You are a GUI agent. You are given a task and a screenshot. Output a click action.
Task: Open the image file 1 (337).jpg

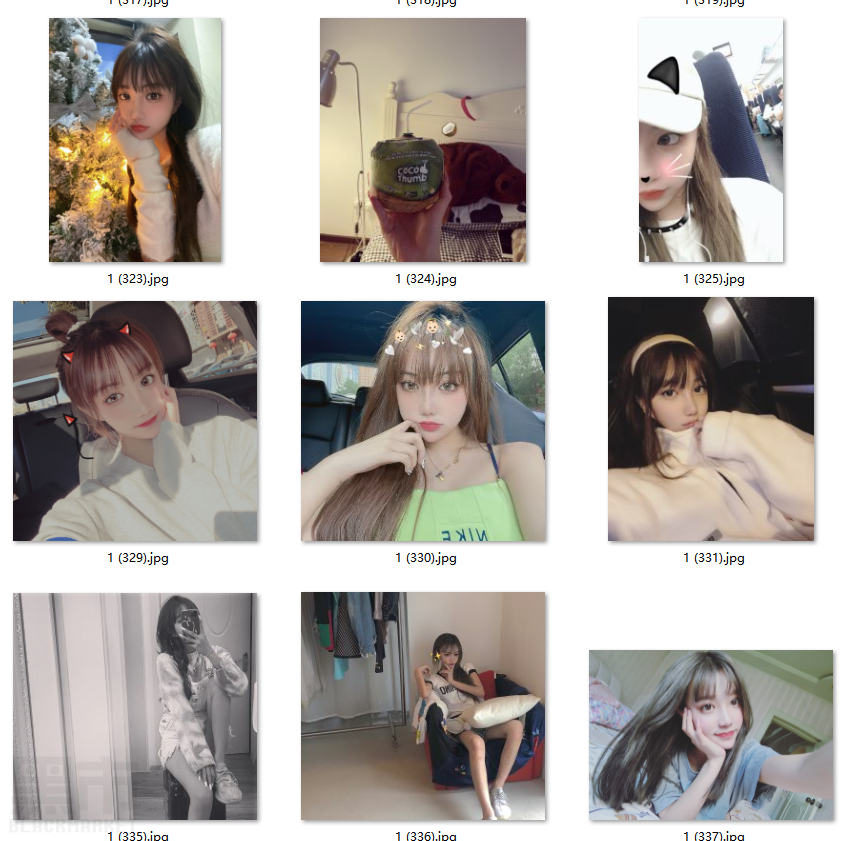tap(711, 735)
